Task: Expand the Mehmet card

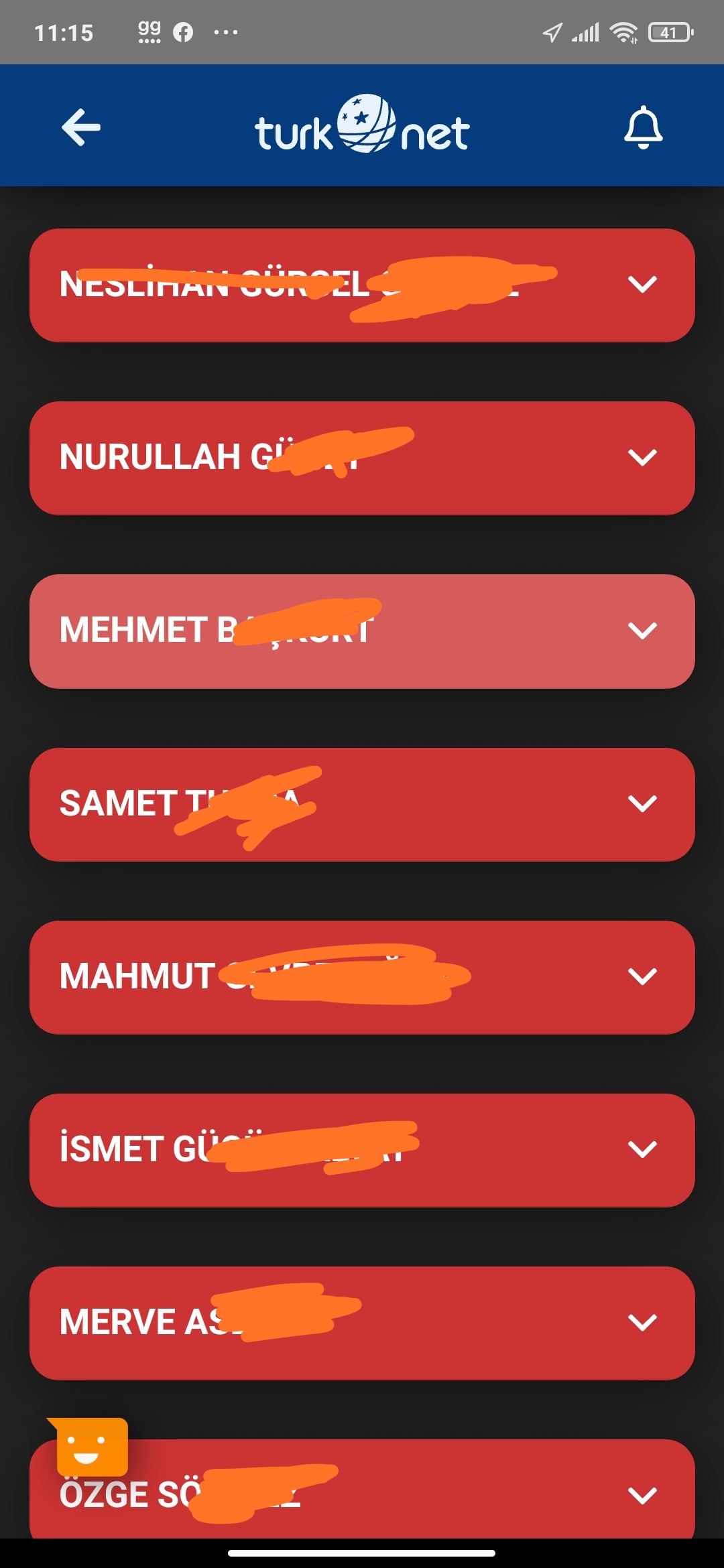Action: [362, 631]
